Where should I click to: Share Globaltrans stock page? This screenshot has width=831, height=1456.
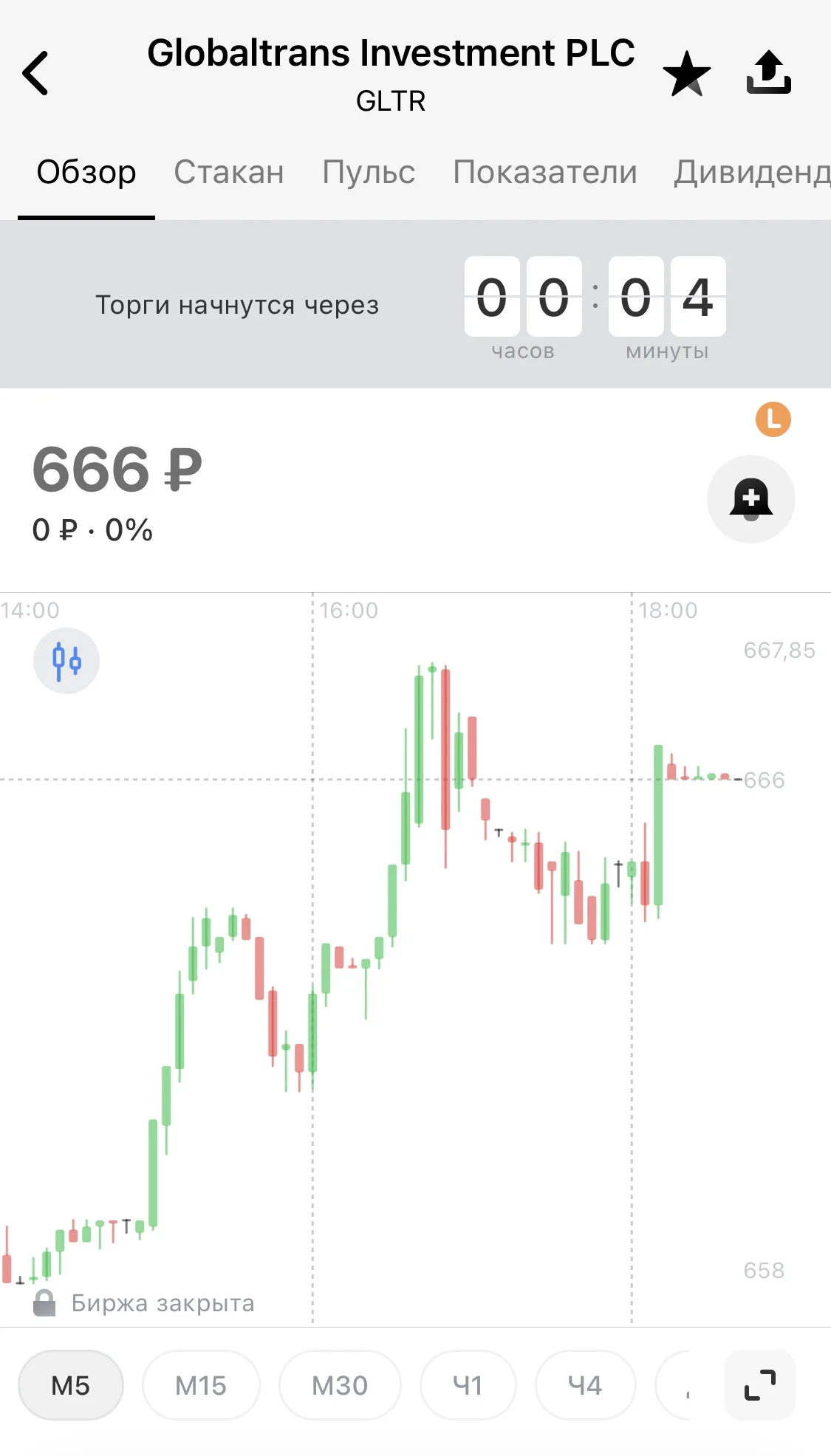769,72
